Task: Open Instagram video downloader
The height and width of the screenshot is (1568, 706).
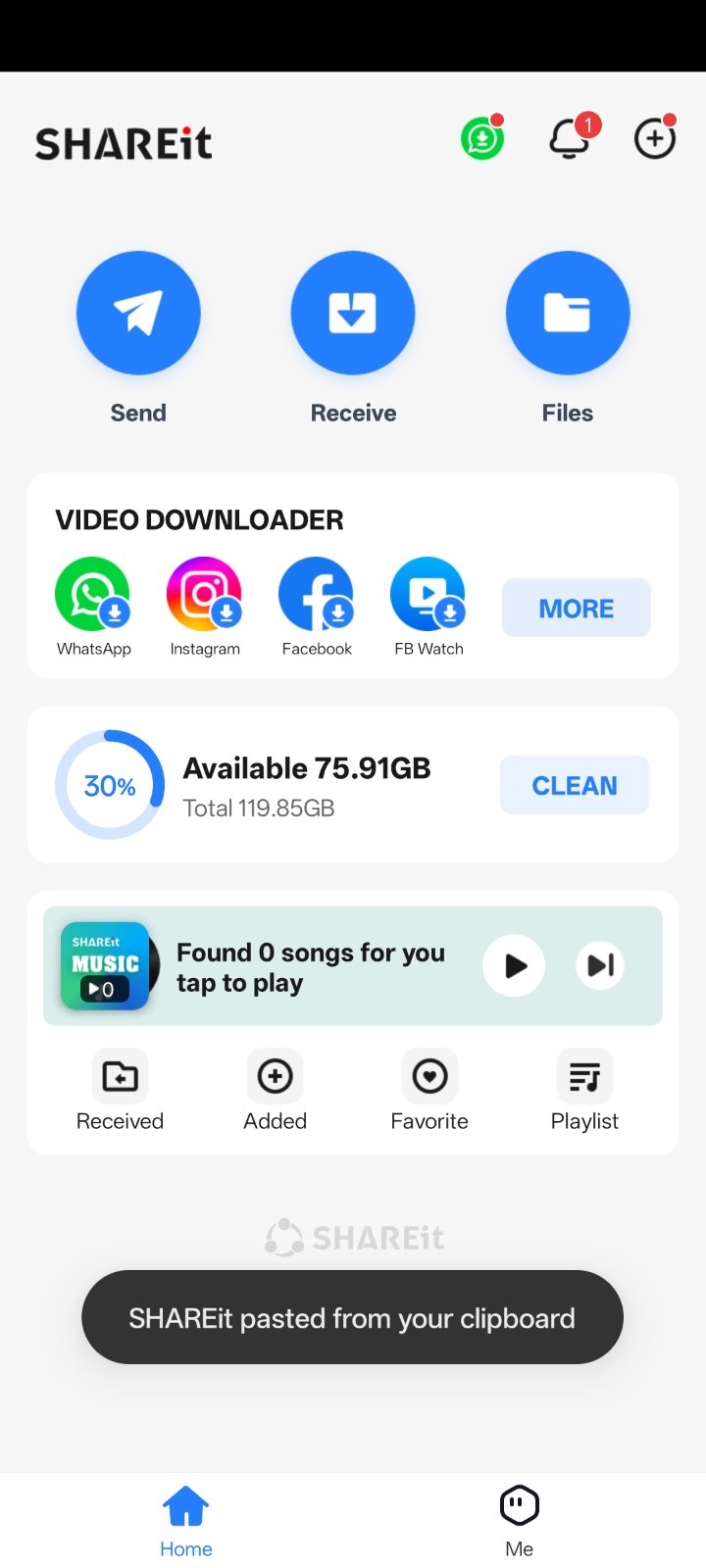Action: [x=204, y=595]
